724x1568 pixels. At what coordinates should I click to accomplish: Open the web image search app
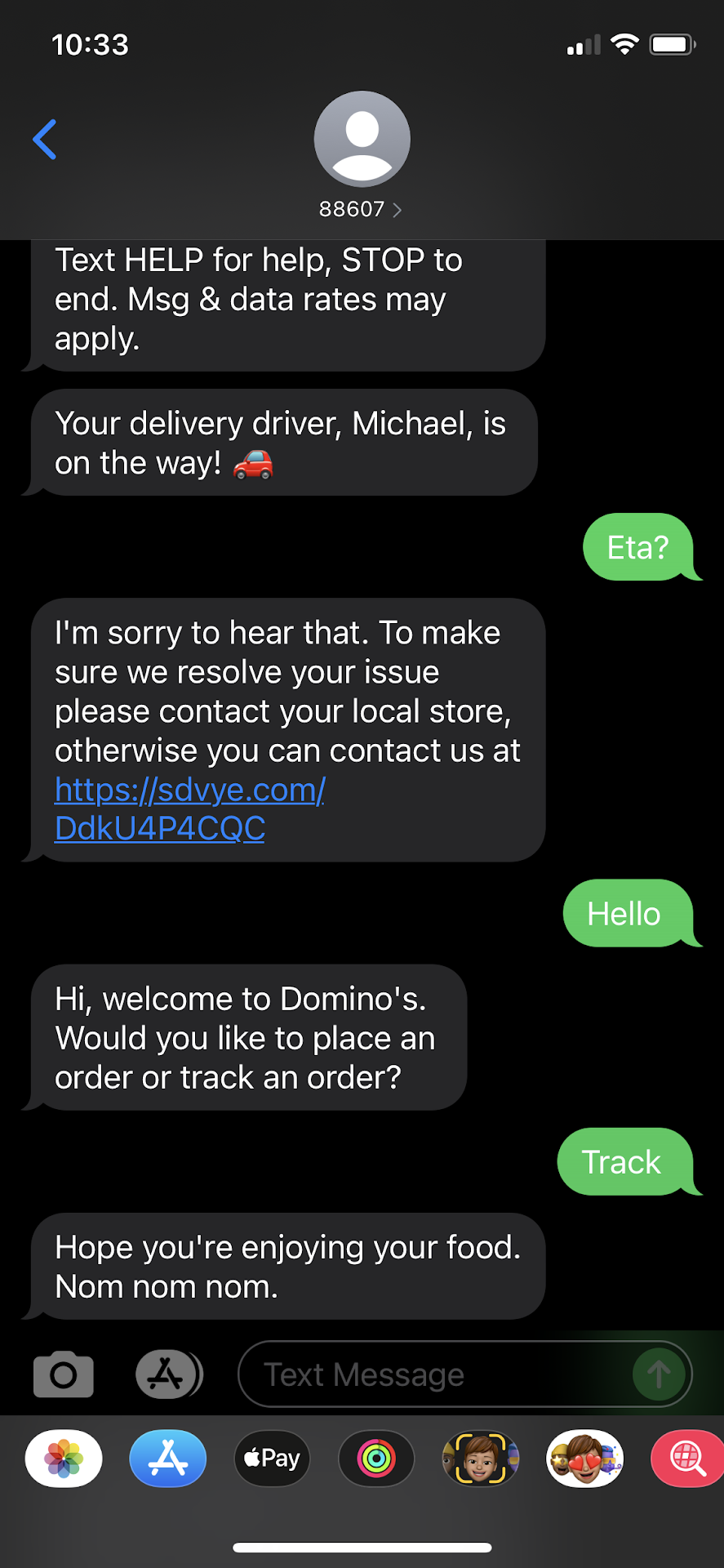tap(687, 1459)
